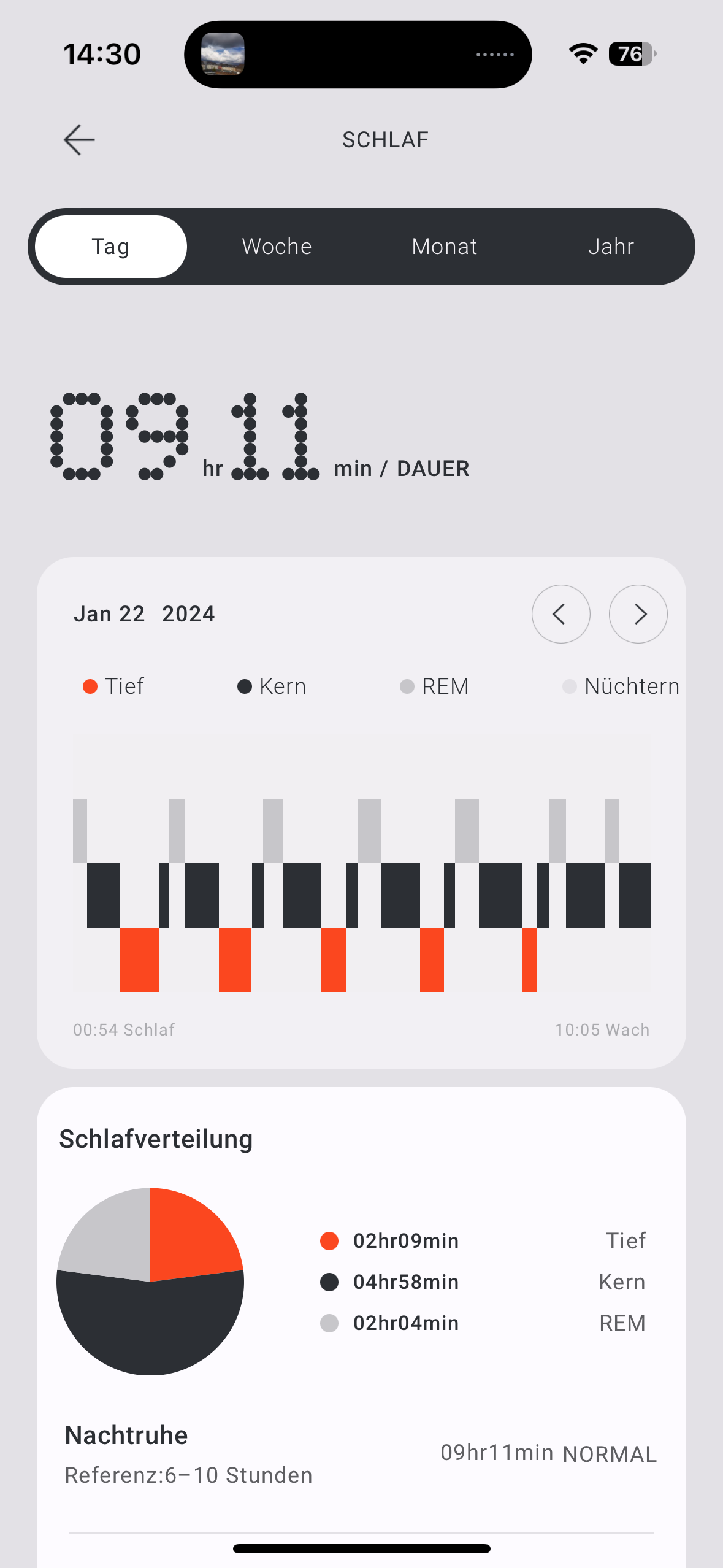The width and height of the screenshot is (723, 1568).
Task: Go back from the Schlaf screen
Action: [79, 140]
